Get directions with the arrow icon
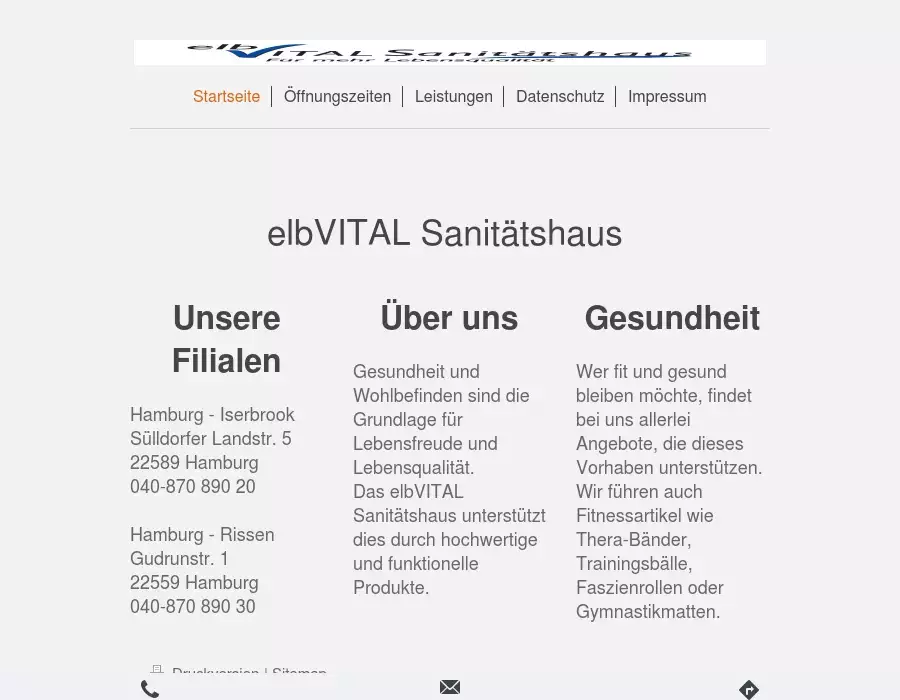Image resolution: width=900 pixels, height=700 pixels. click(x=749, y=689)
